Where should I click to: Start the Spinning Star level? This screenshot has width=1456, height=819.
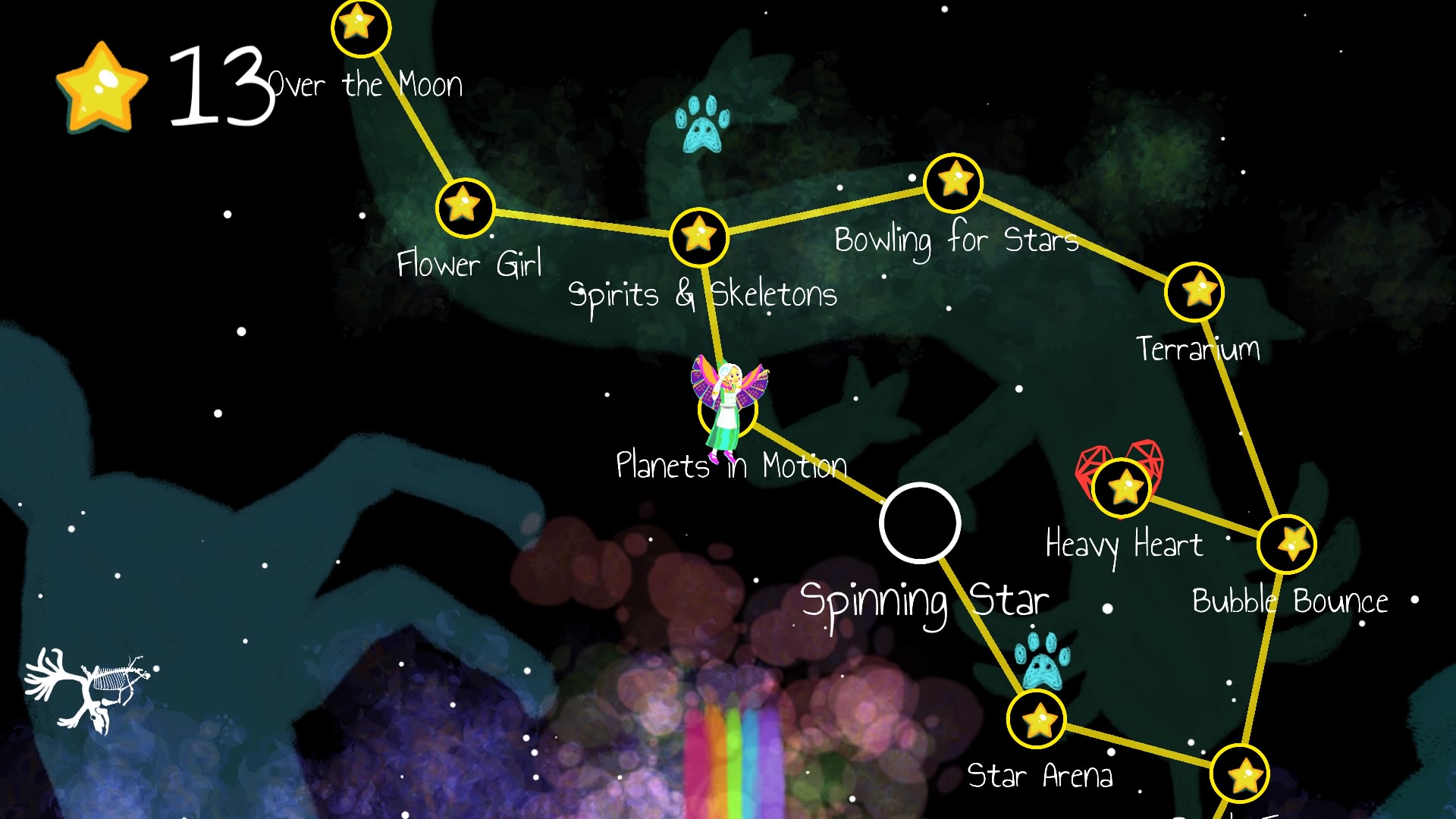pos(920,523)
